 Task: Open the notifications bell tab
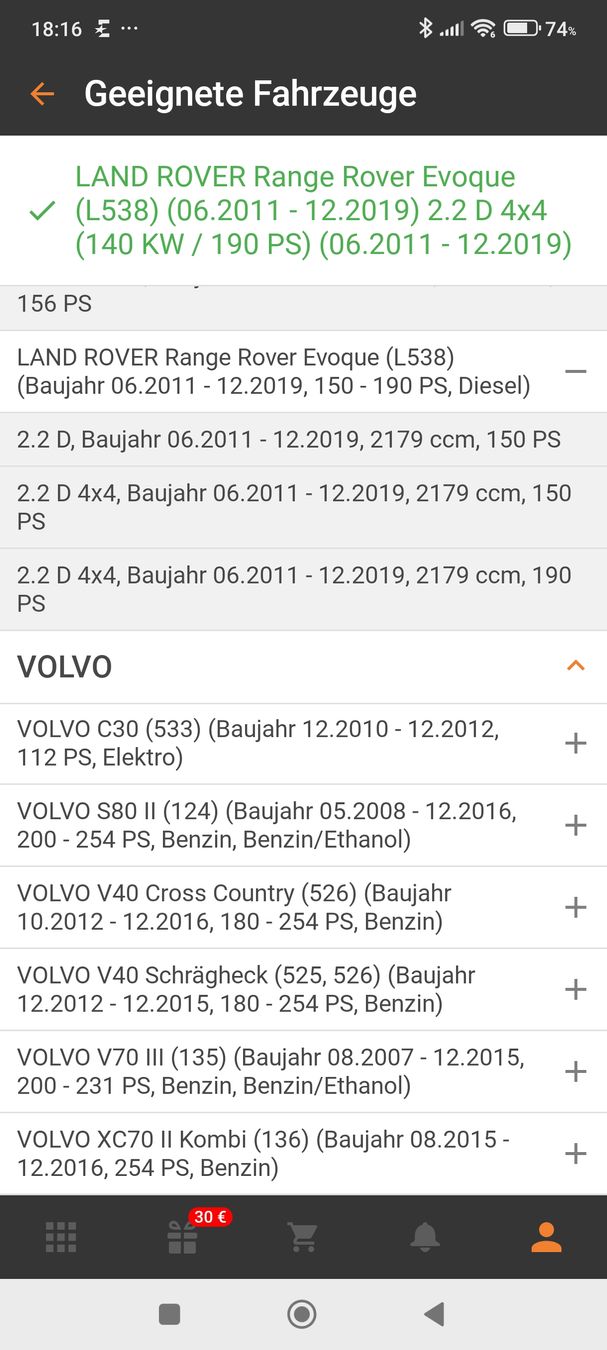click(425, 1237)
